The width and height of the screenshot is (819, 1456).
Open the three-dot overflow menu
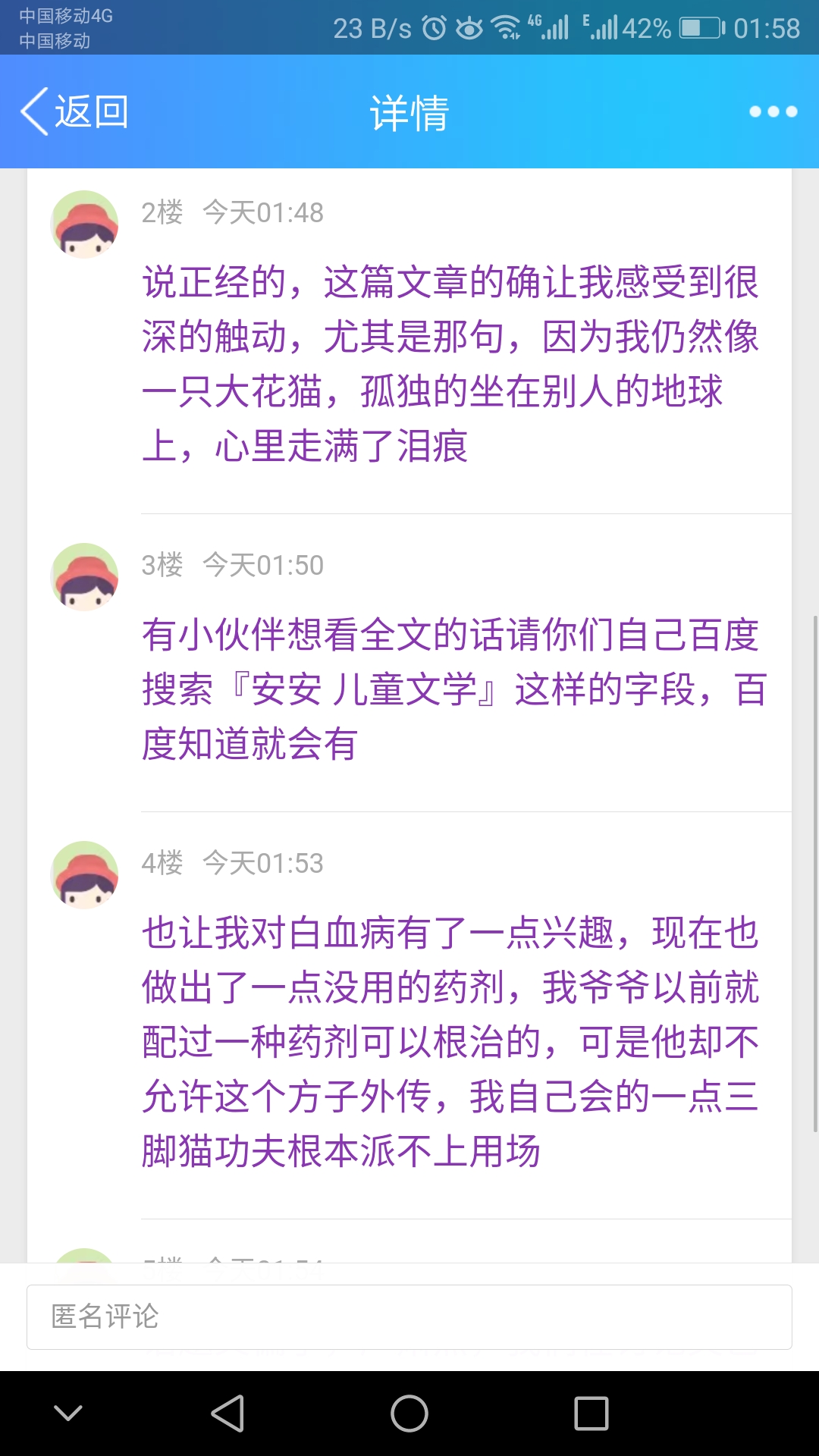(773, 112)
